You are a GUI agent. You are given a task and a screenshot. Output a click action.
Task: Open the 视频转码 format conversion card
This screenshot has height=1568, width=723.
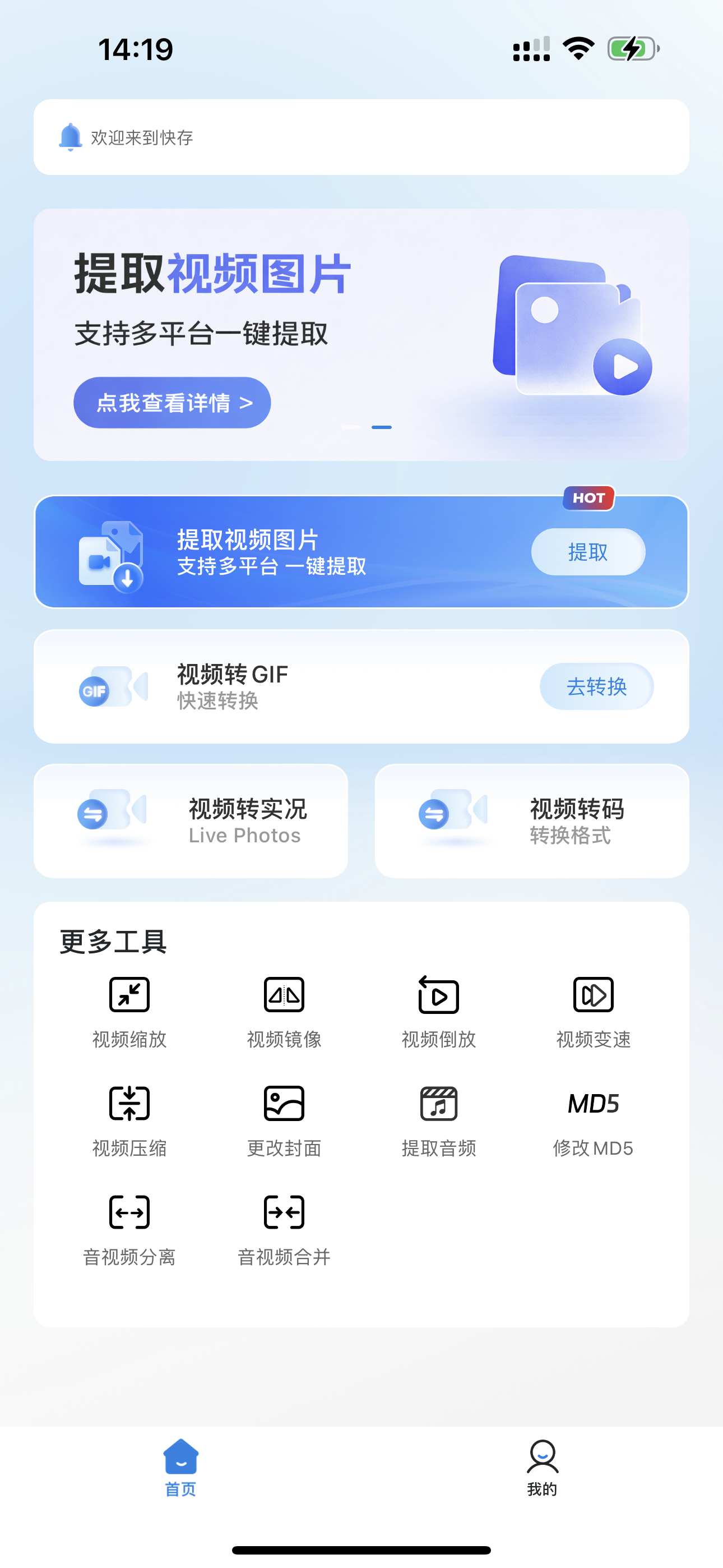pyautogui.click(x=531, y=820)
